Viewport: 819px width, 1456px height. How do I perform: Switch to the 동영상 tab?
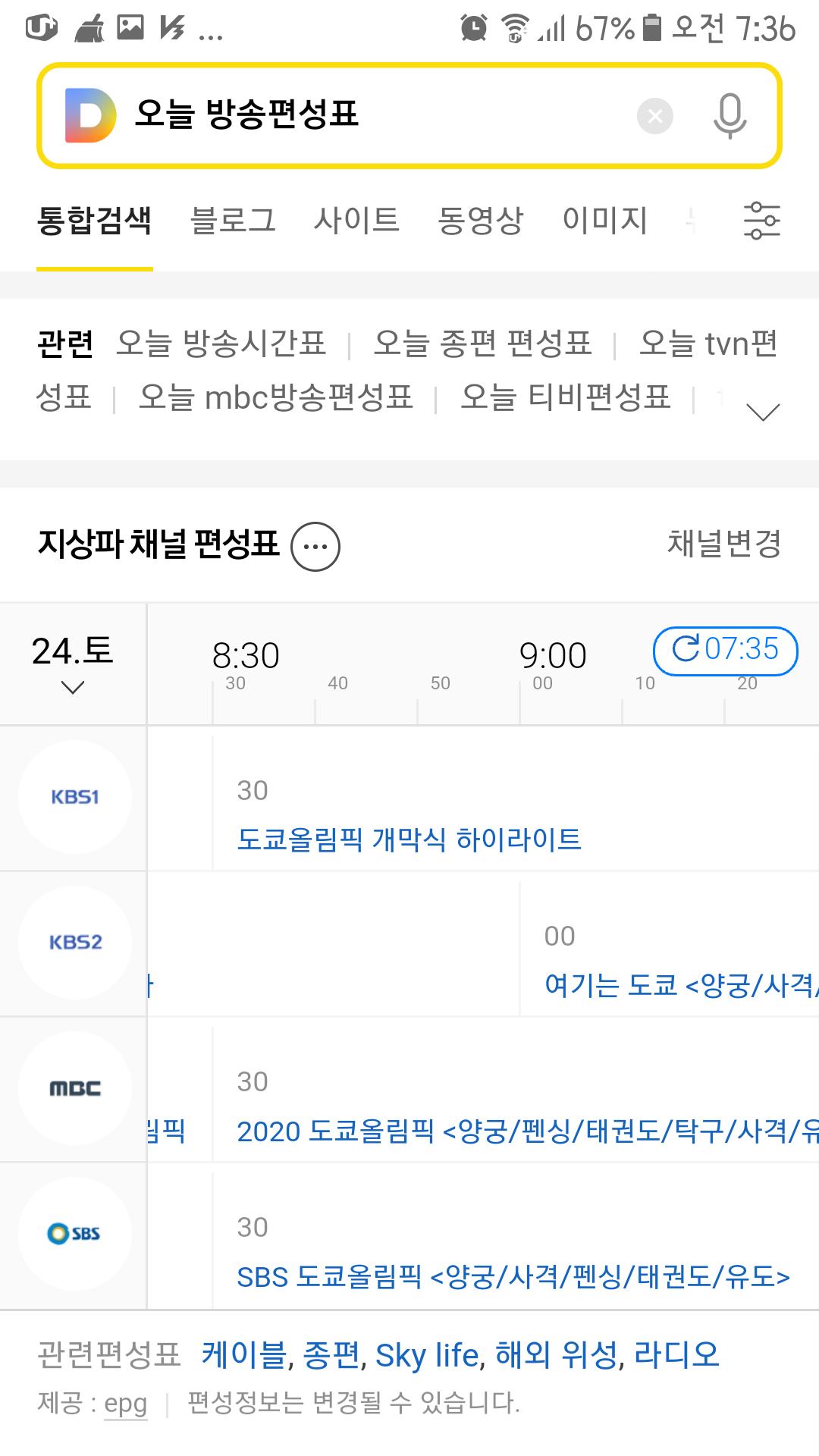click(481, 221)
